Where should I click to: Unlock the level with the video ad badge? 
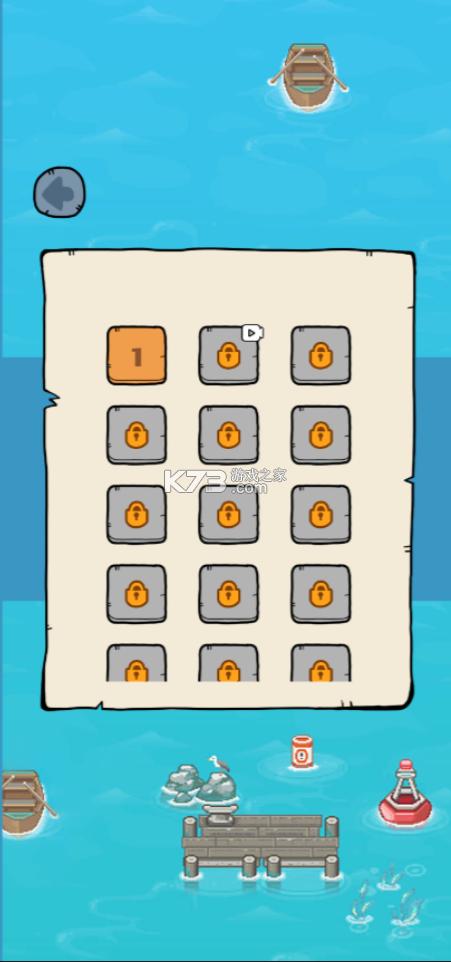click(x=228, y=355)
